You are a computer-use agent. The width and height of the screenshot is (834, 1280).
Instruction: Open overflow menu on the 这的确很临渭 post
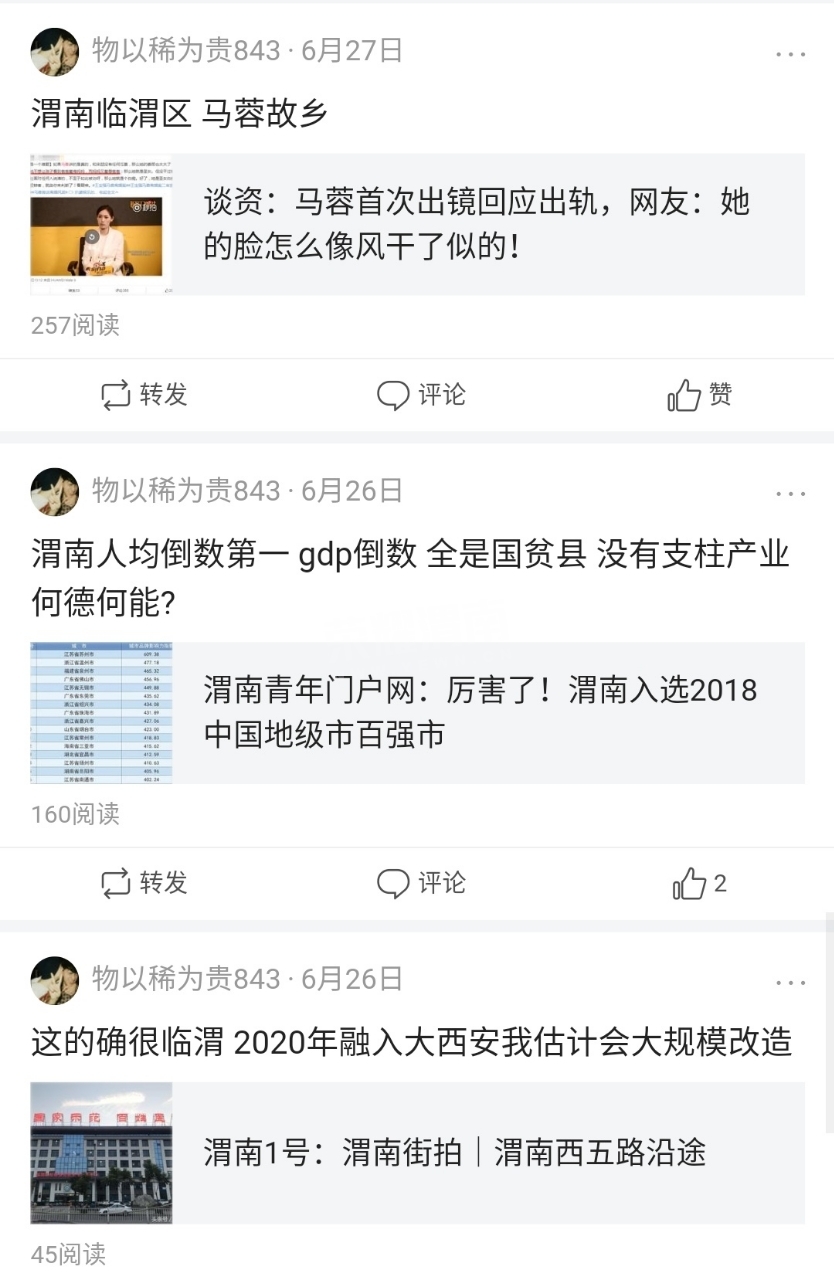pyautogui.click(x=790, y=983)
